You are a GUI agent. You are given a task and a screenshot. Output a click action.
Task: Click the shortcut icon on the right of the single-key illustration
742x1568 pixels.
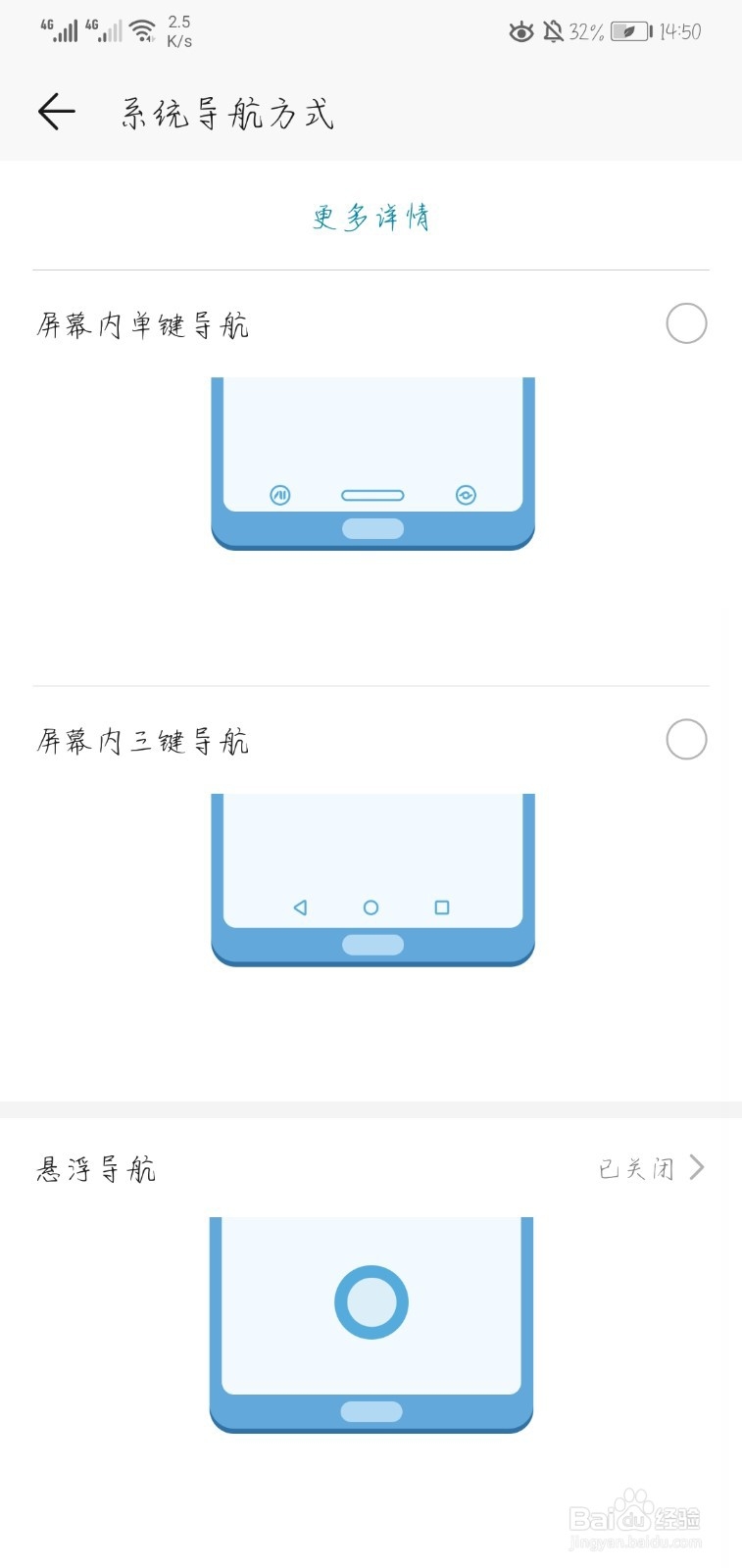tap(465, 495)
